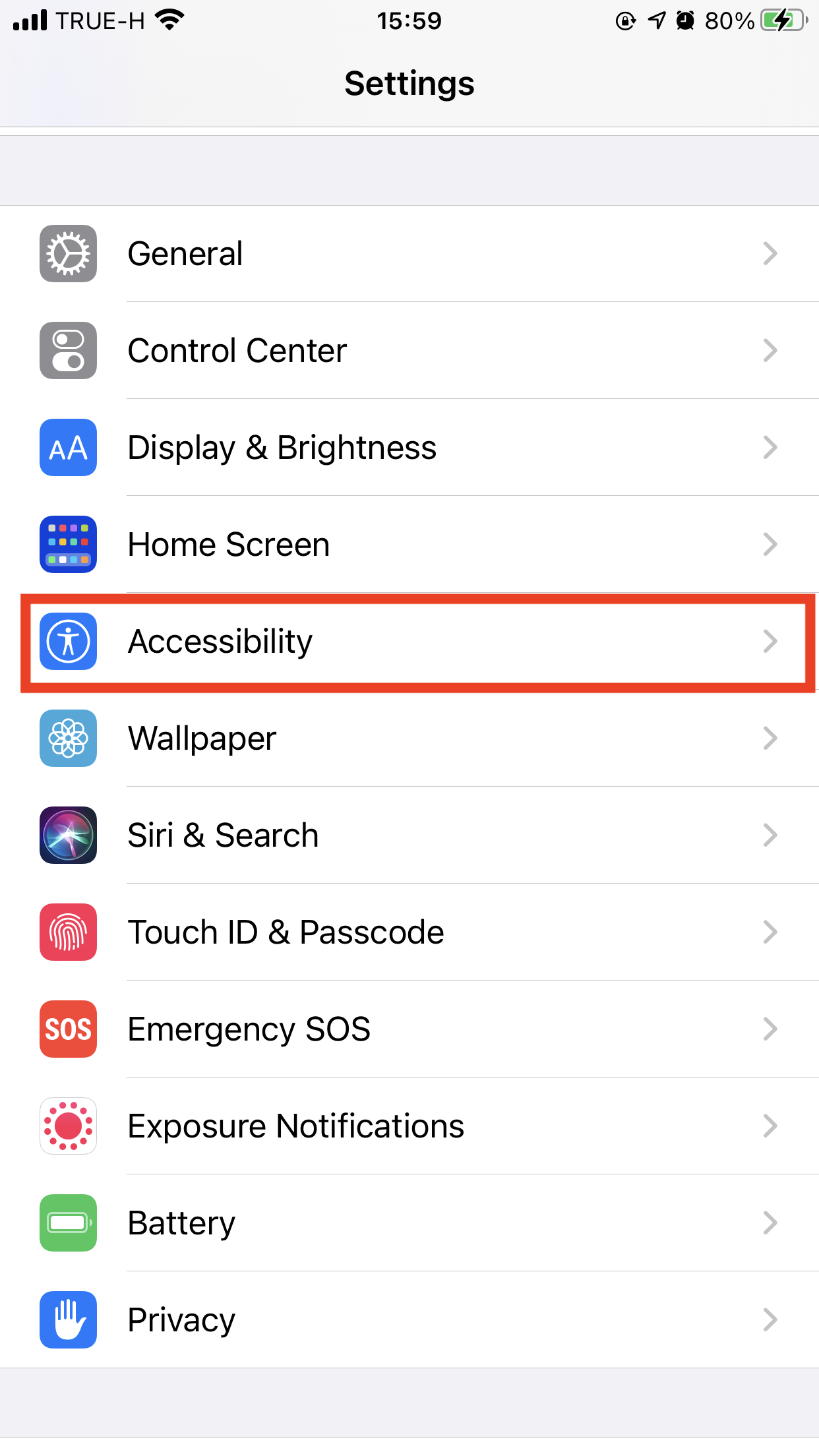The image size is (819, 1456).
Task: Select the Accessibility row
Action: point(409,642)
